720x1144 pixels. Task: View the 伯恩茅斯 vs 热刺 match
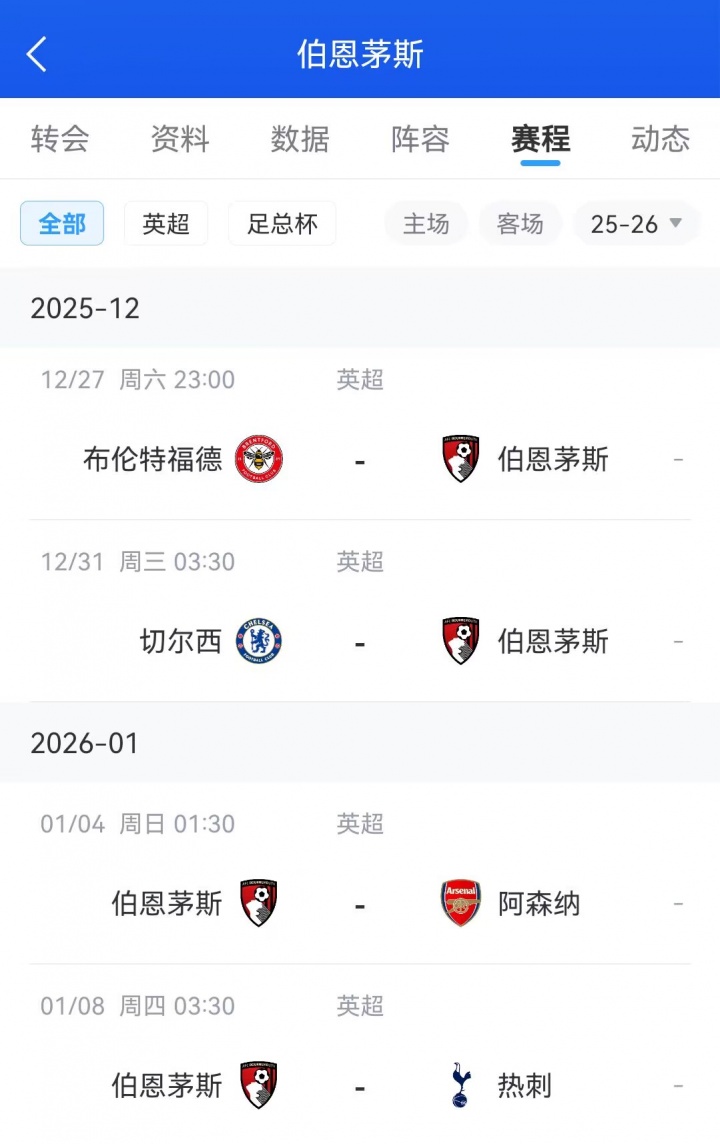pos(360,1086)
